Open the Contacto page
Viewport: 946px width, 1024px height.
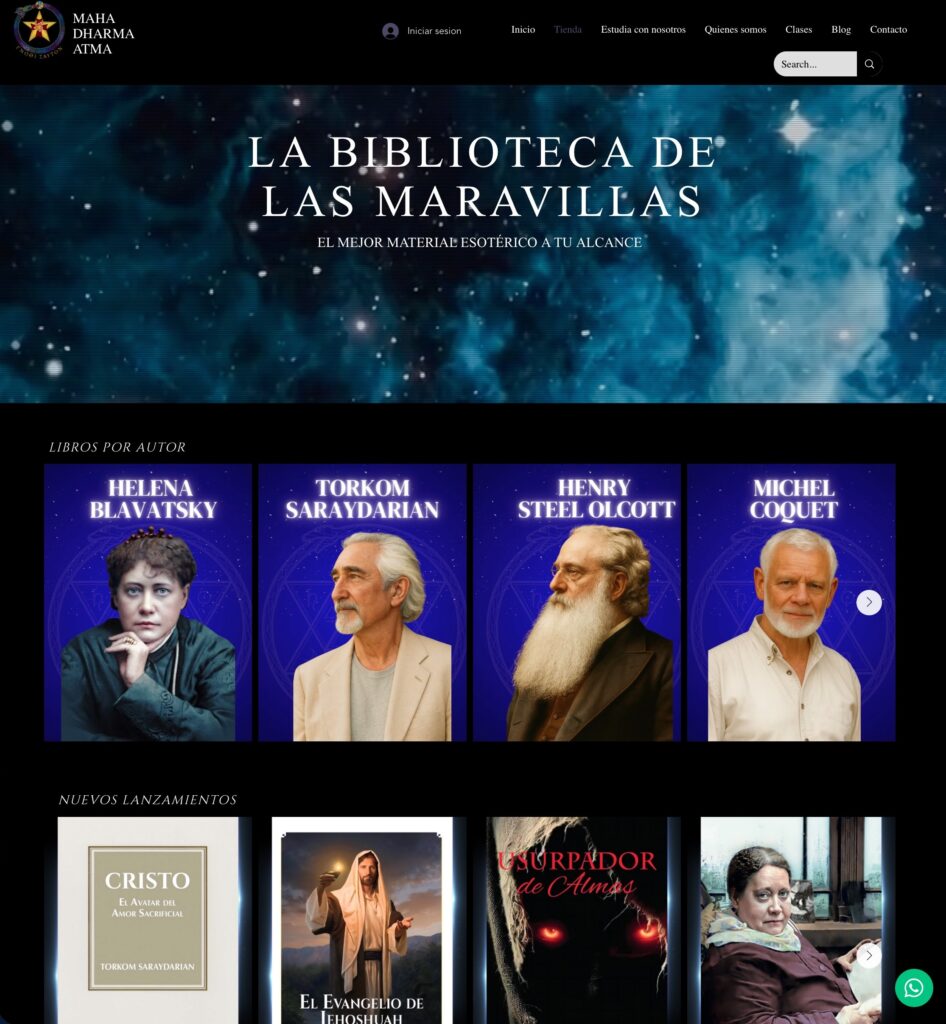tap(888, 30)
